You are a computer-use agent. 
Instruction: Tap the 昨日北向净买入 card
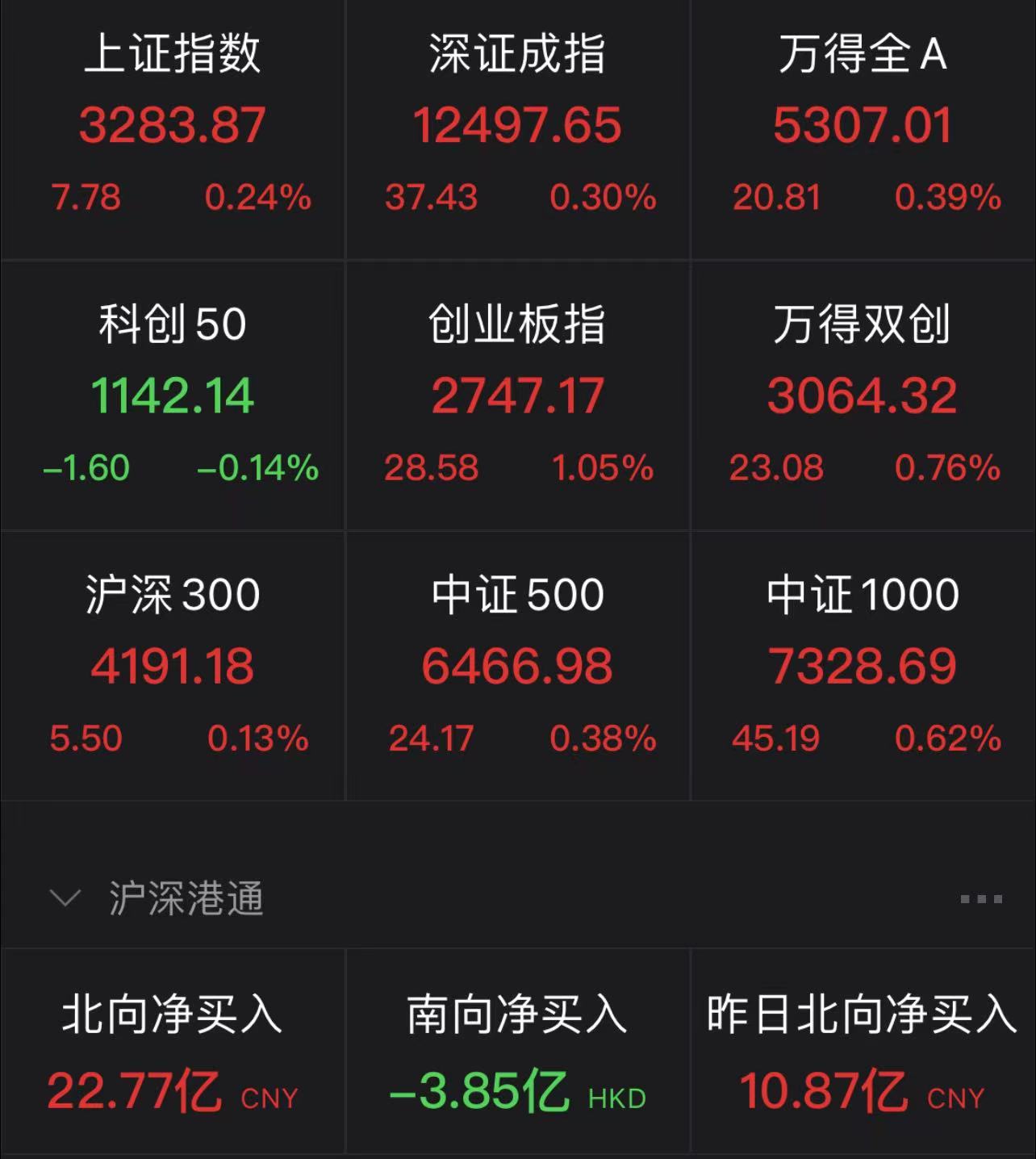(x=863, y=1053)
